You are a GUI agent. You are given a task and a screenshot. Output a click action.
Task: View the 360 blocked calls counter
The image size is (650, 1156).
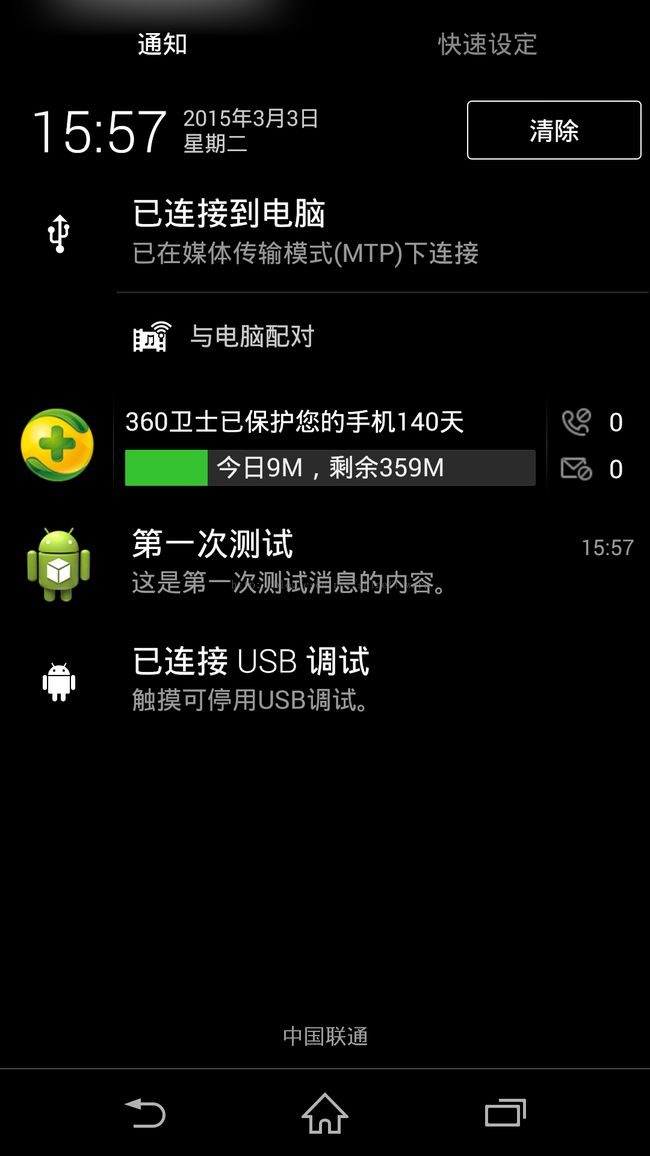pos(593,422)
